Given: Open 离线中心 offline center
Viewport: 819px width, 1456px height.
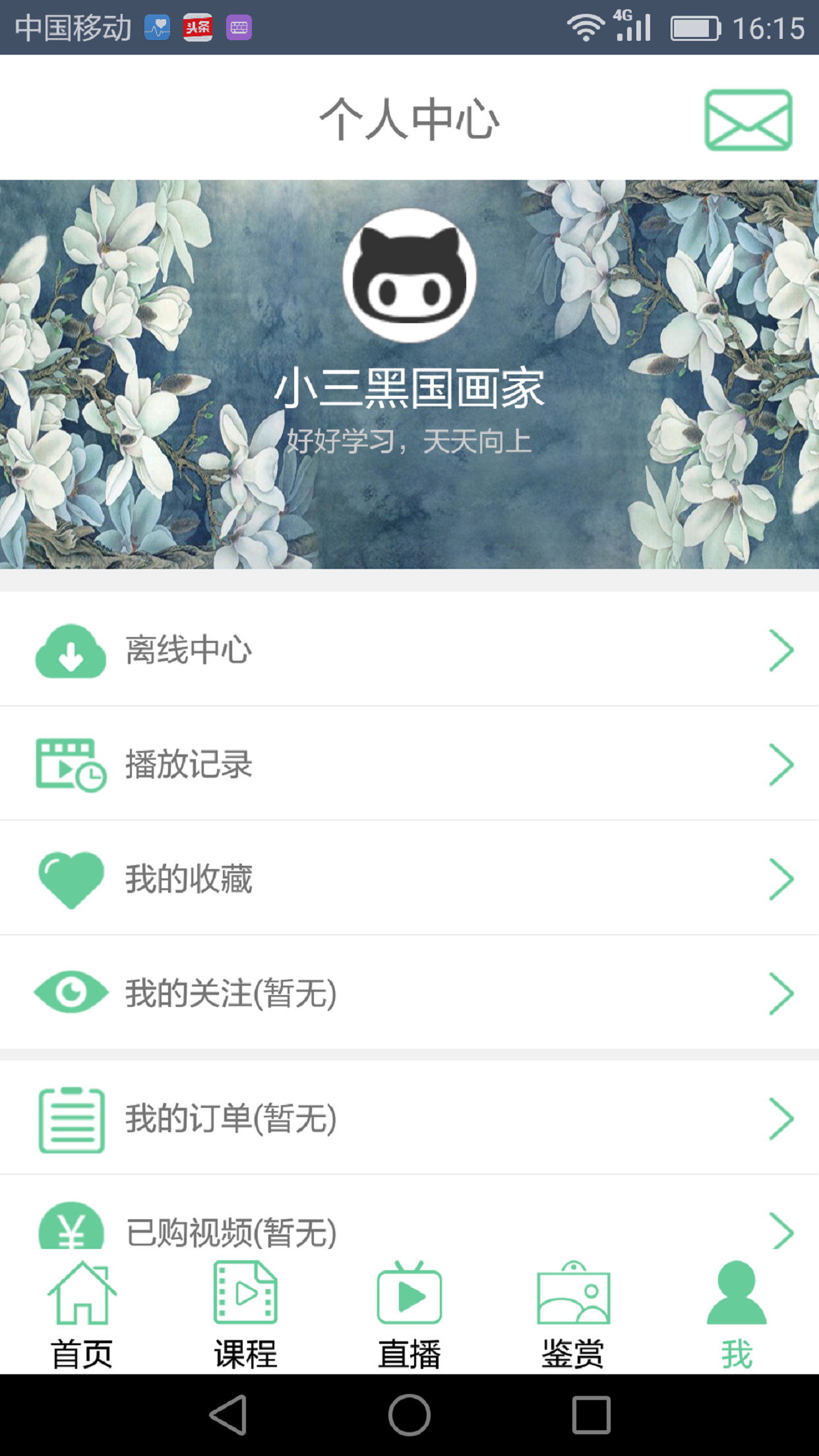Looking at the screenshot, I should click(409, 650).
